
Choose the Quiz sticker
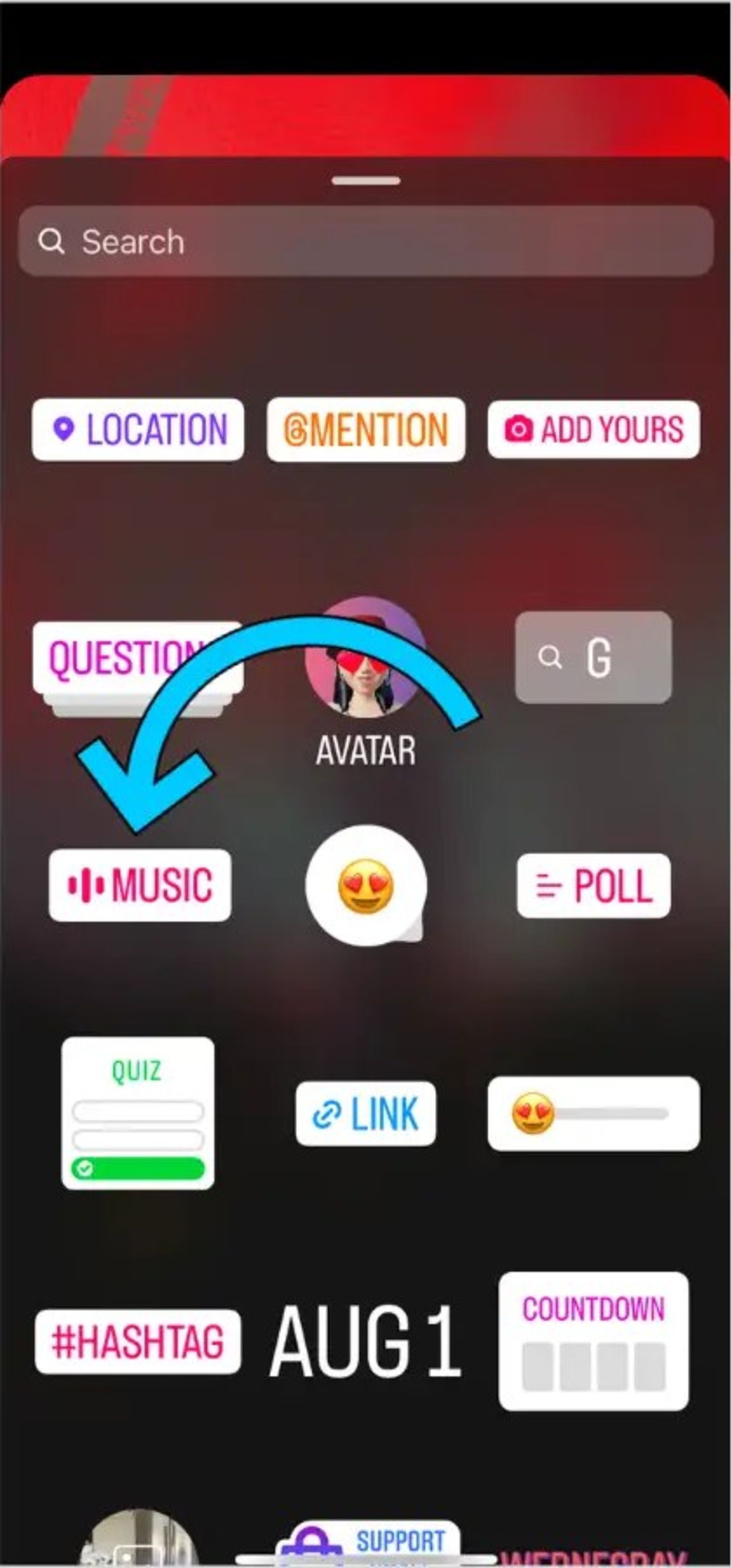[138, 1113]
